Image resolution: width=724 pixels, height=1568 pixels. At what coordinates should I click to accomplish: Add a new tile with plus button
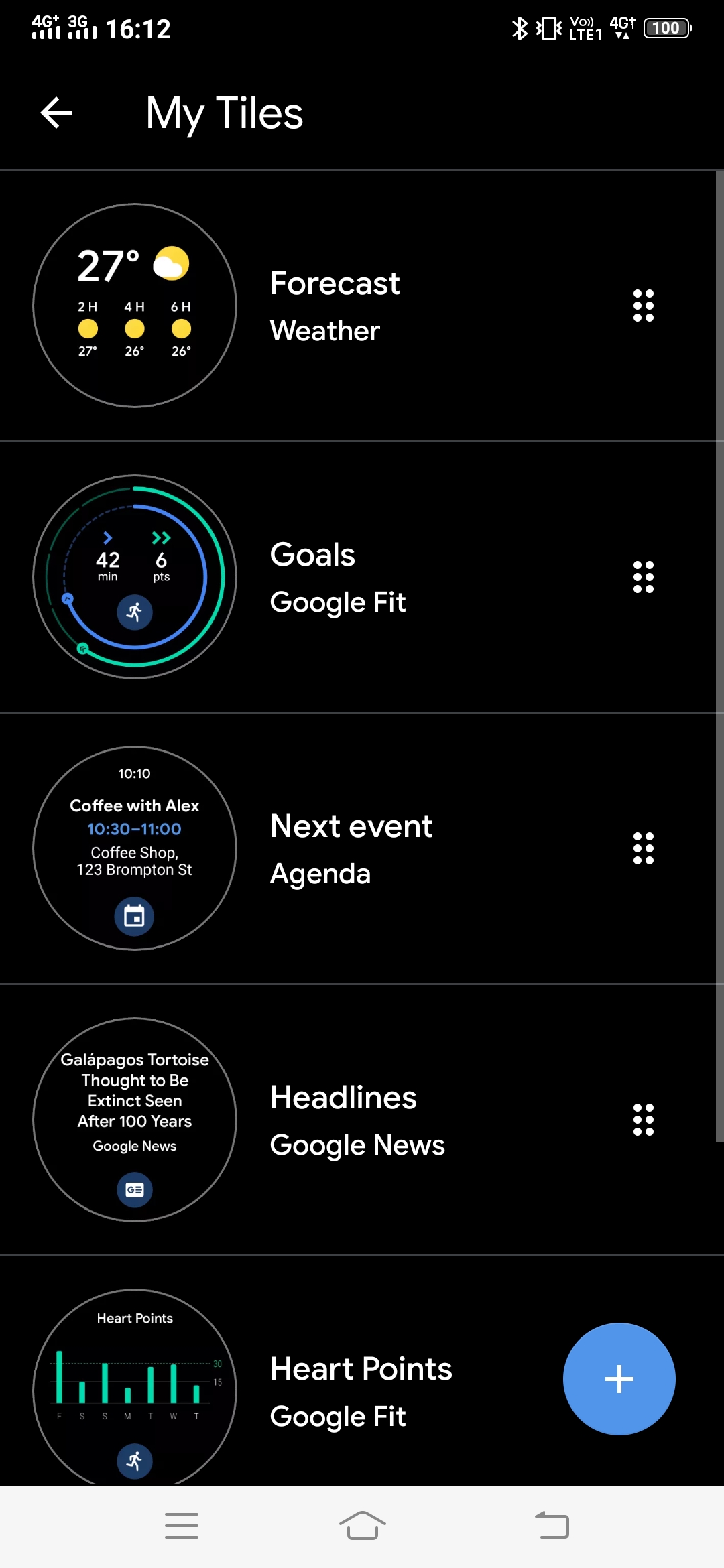click(619, 1379)
